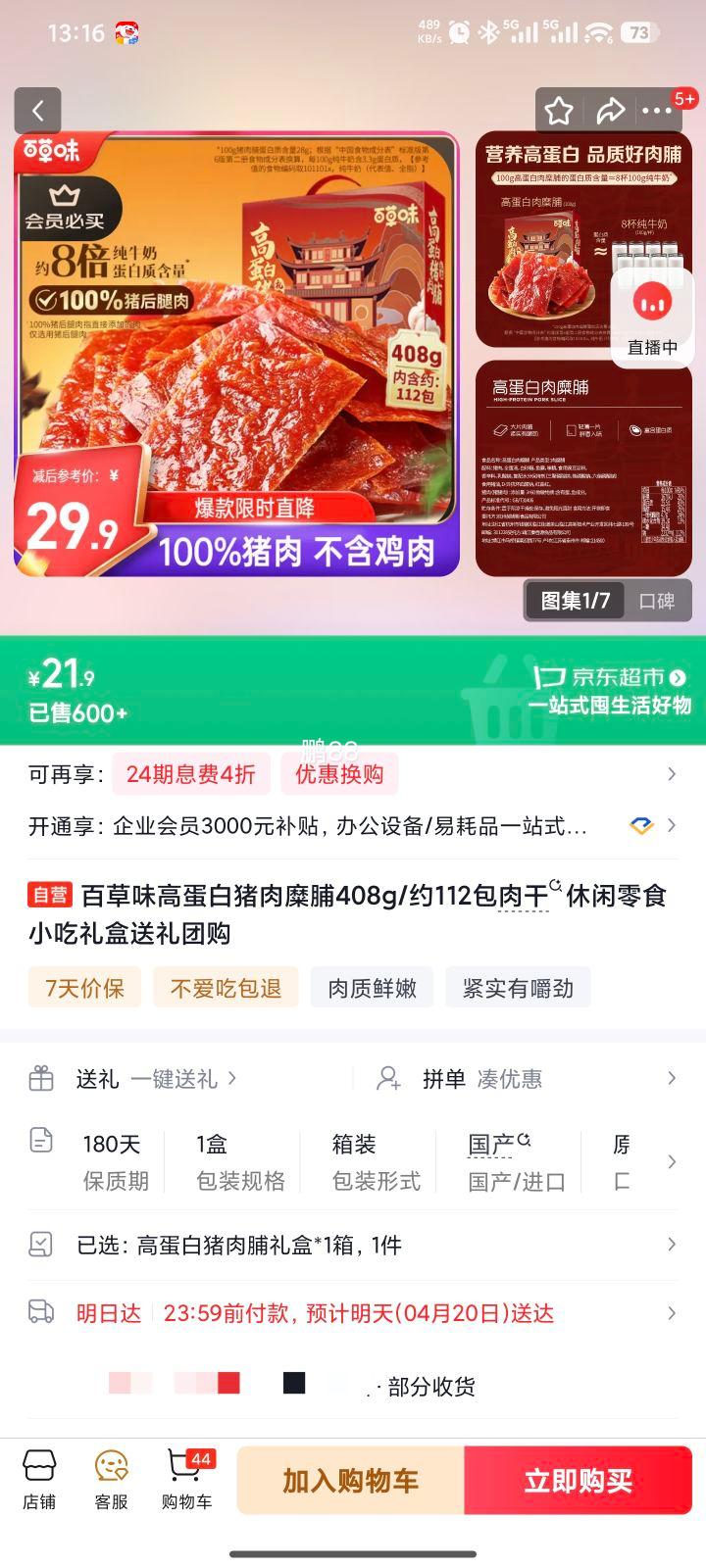Switch to the 口碑 tab
This screenshot has height=1568, width=706.
point(658,600)
